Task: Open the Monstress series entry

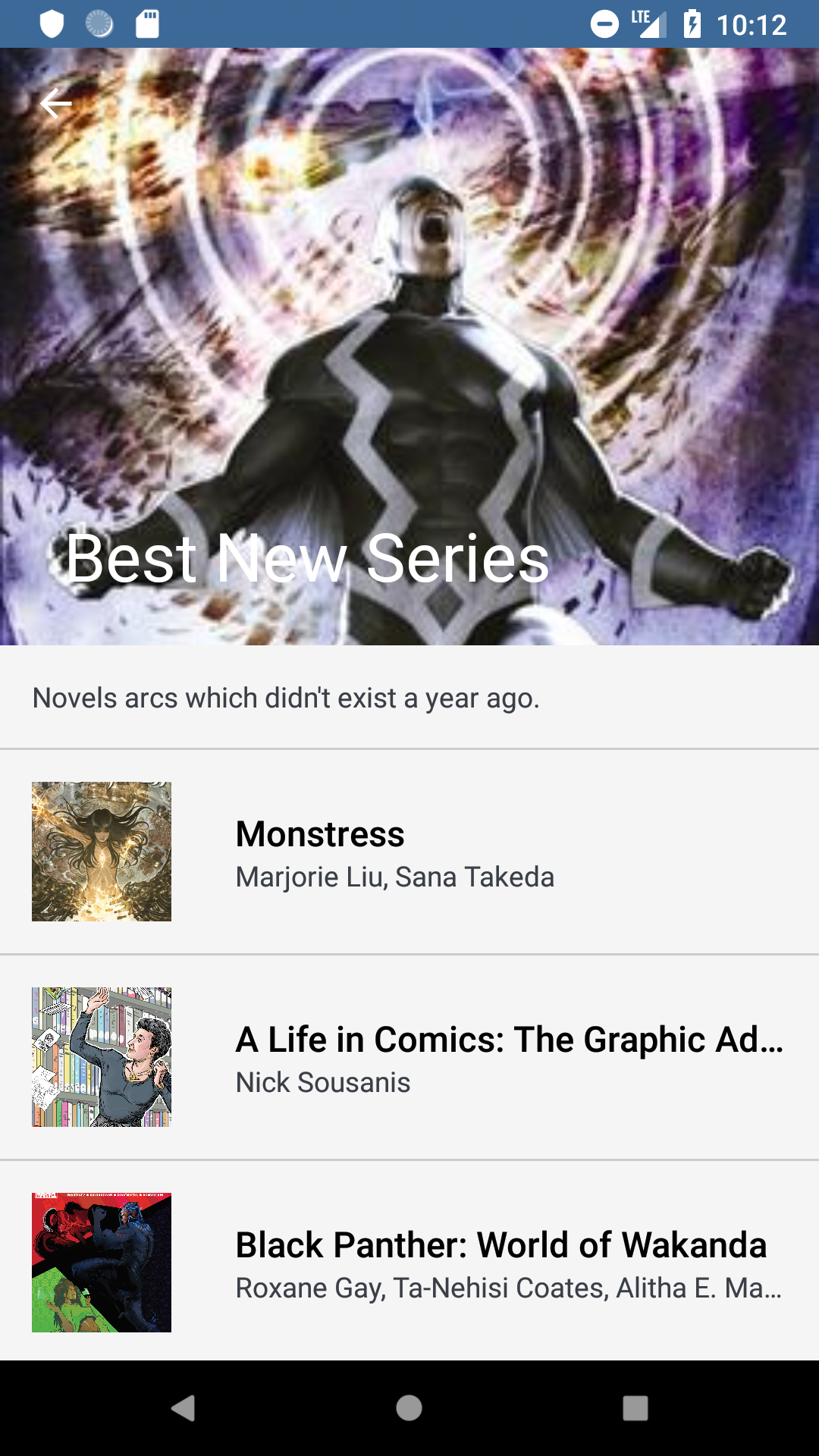Action: pos(409,852)
